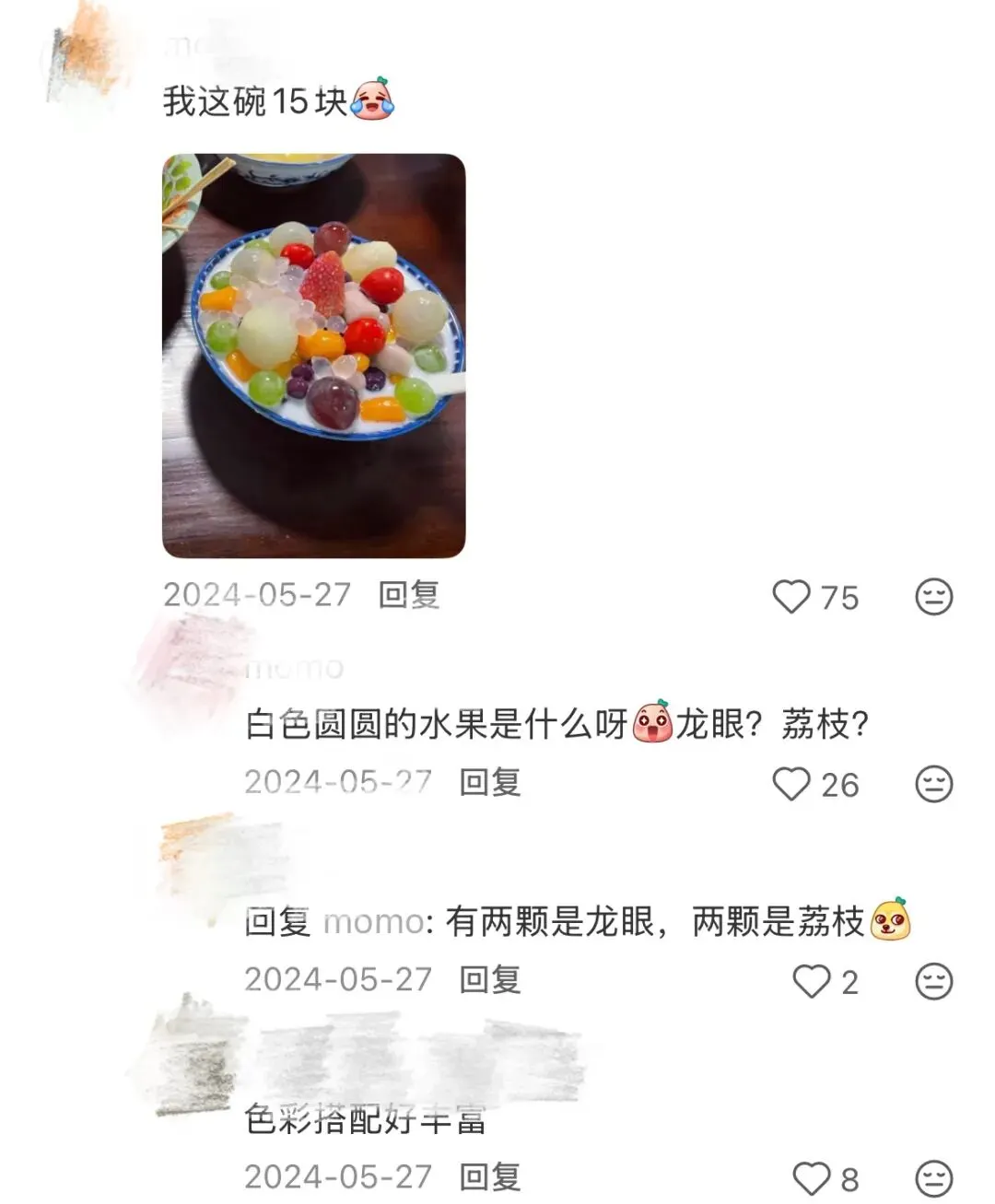
Task: Like the comment with 26 likes
Action: [x=791, y=784]
